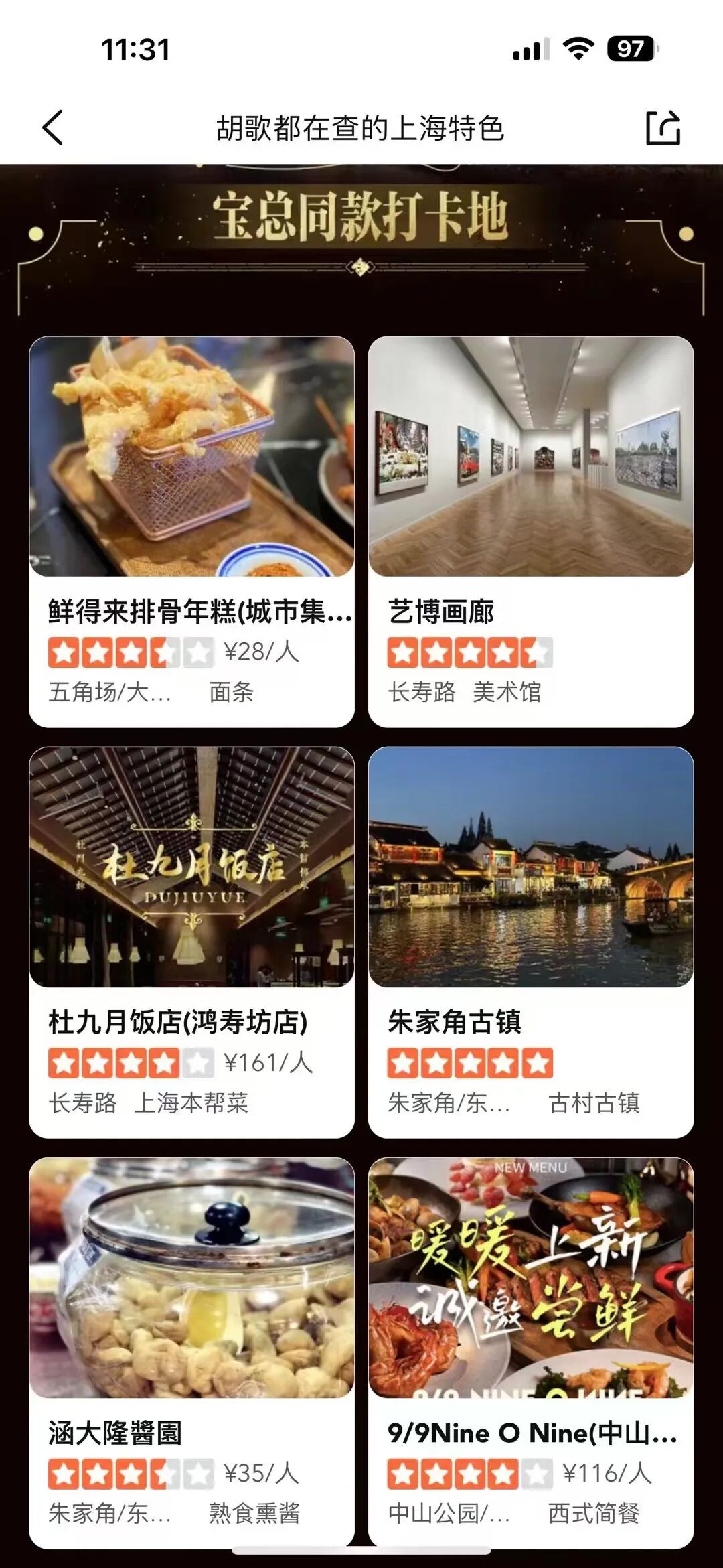
Task: Open the 鲜得来排骨年糕 restaurant card
Action: (x=192, y=531)
